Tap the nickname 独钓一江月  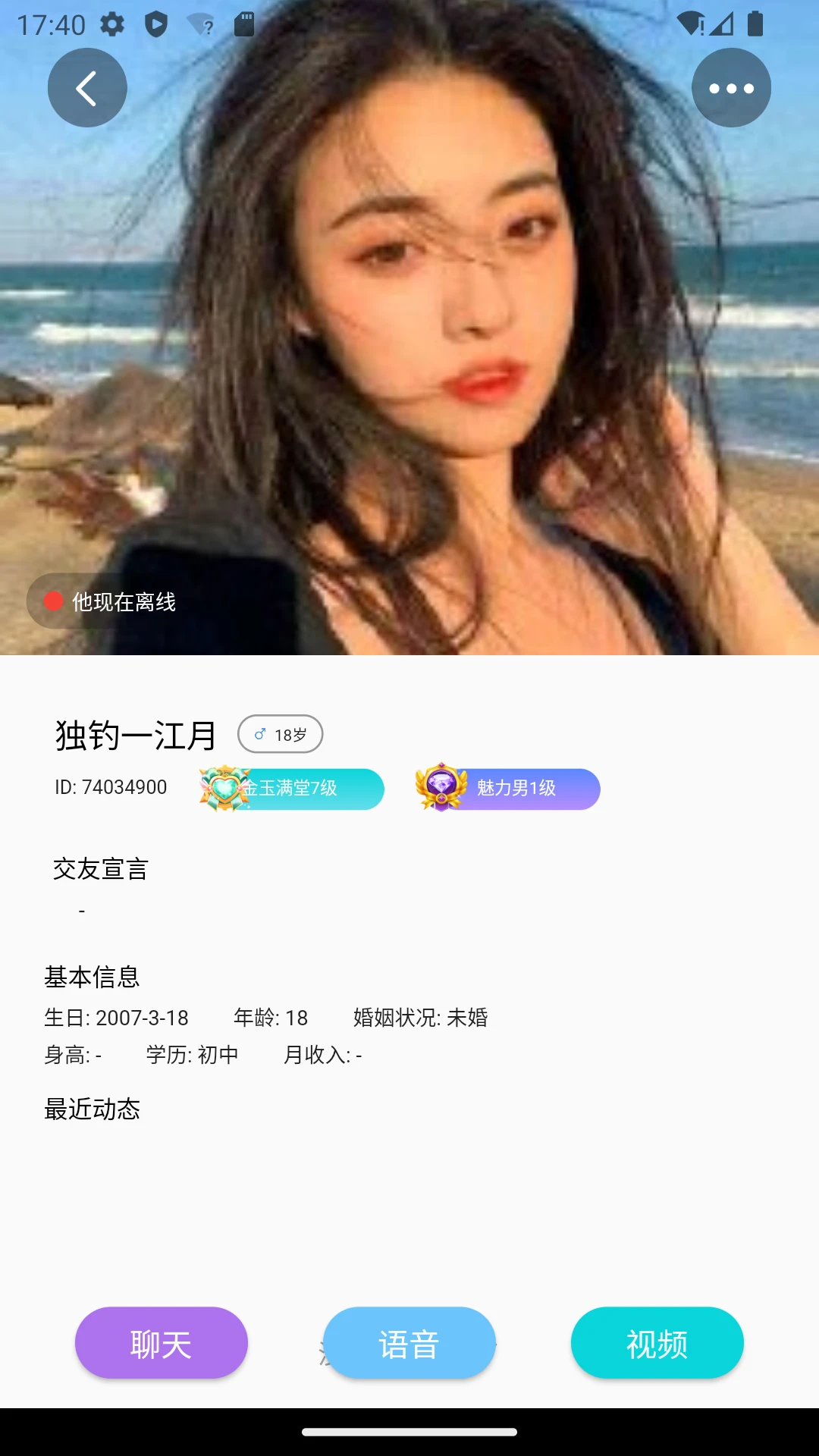[135, 732]
